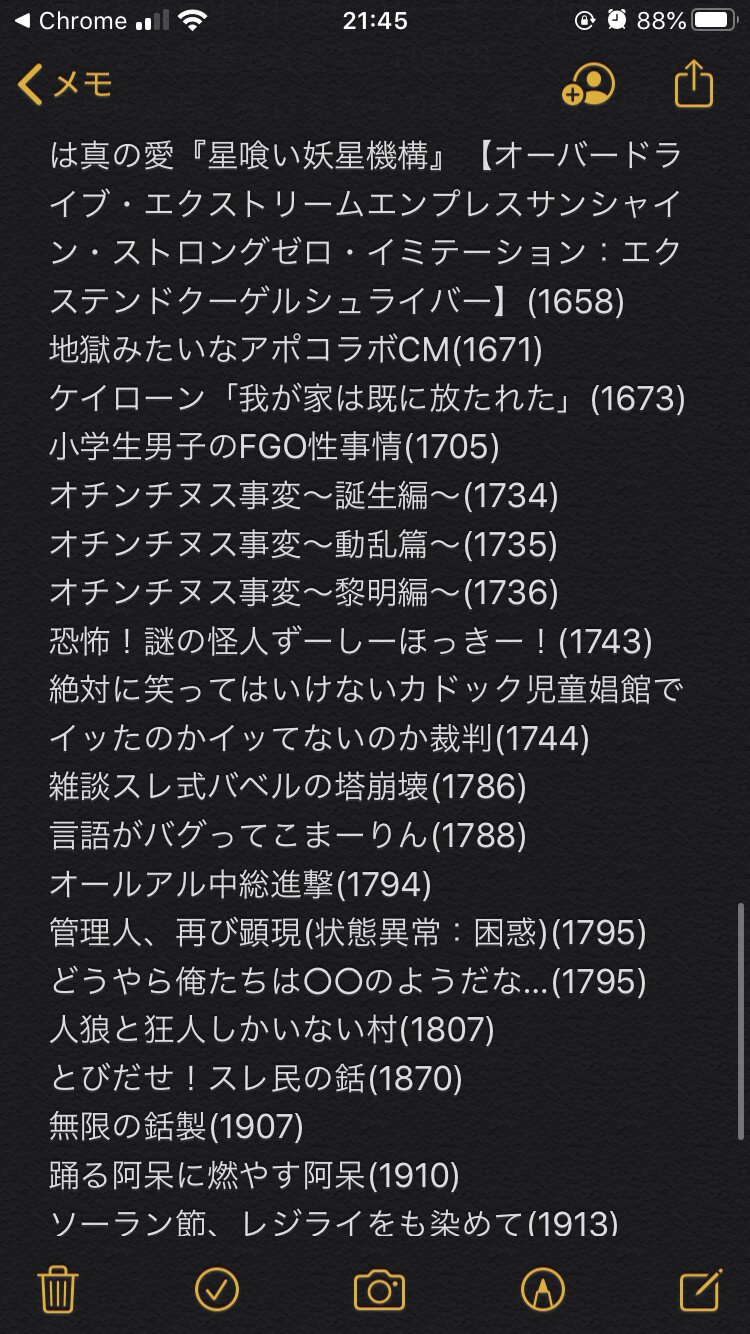Open the share sheet

coord(694,86)
